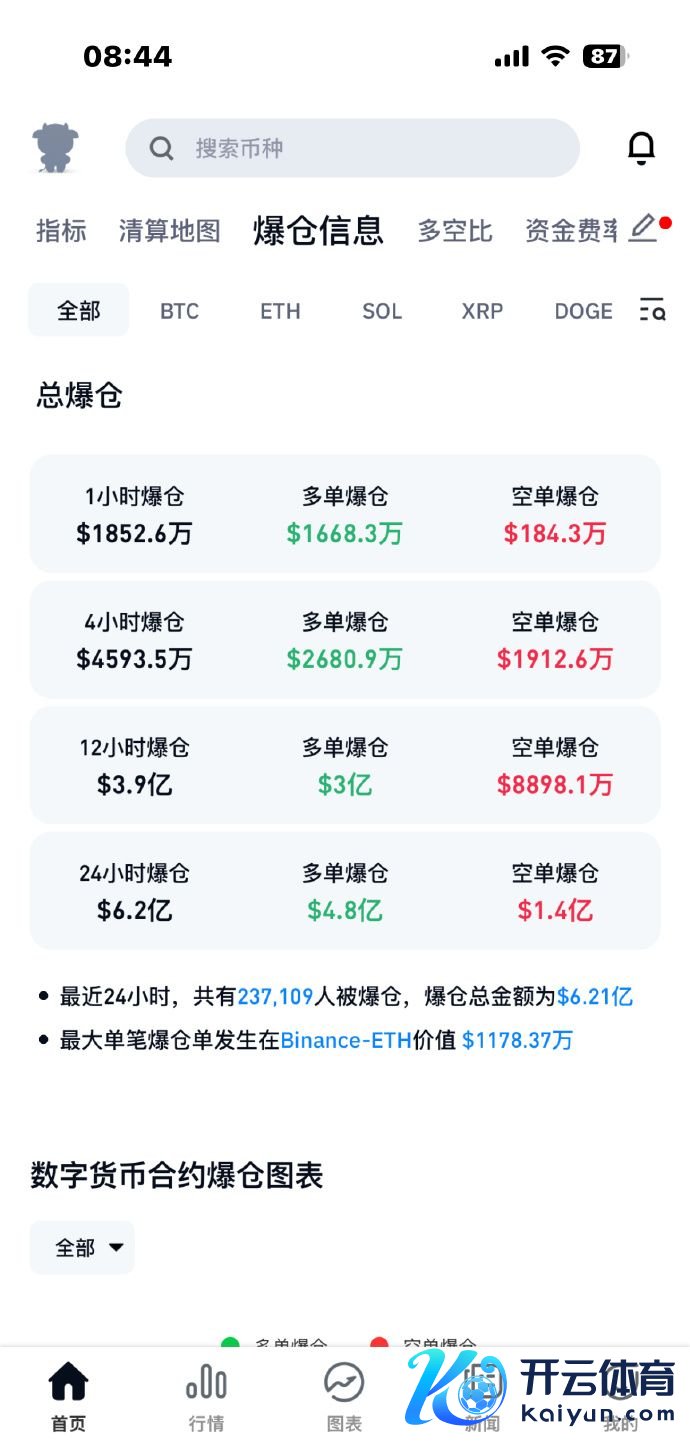Filter liquidations by XRP

482,311
